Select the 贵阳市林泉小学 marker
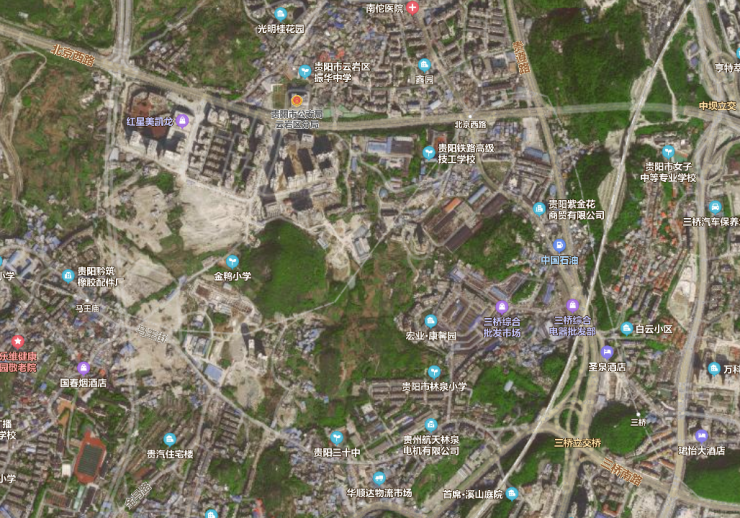The width and height of the screenshot is (740, 518). tap(434, 372)
